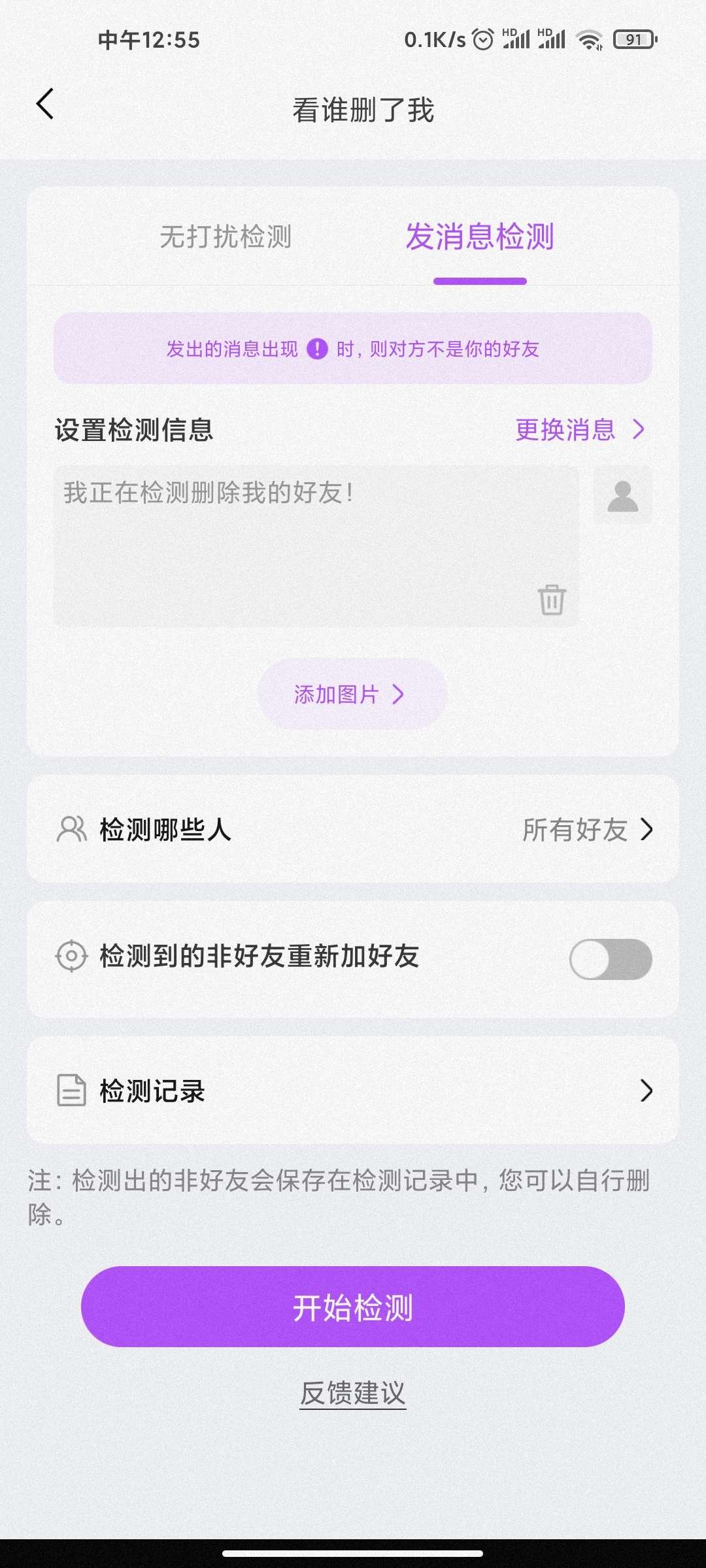Select the 发消息检测 tab
The image size is (706, 1568).
[479, 237]
